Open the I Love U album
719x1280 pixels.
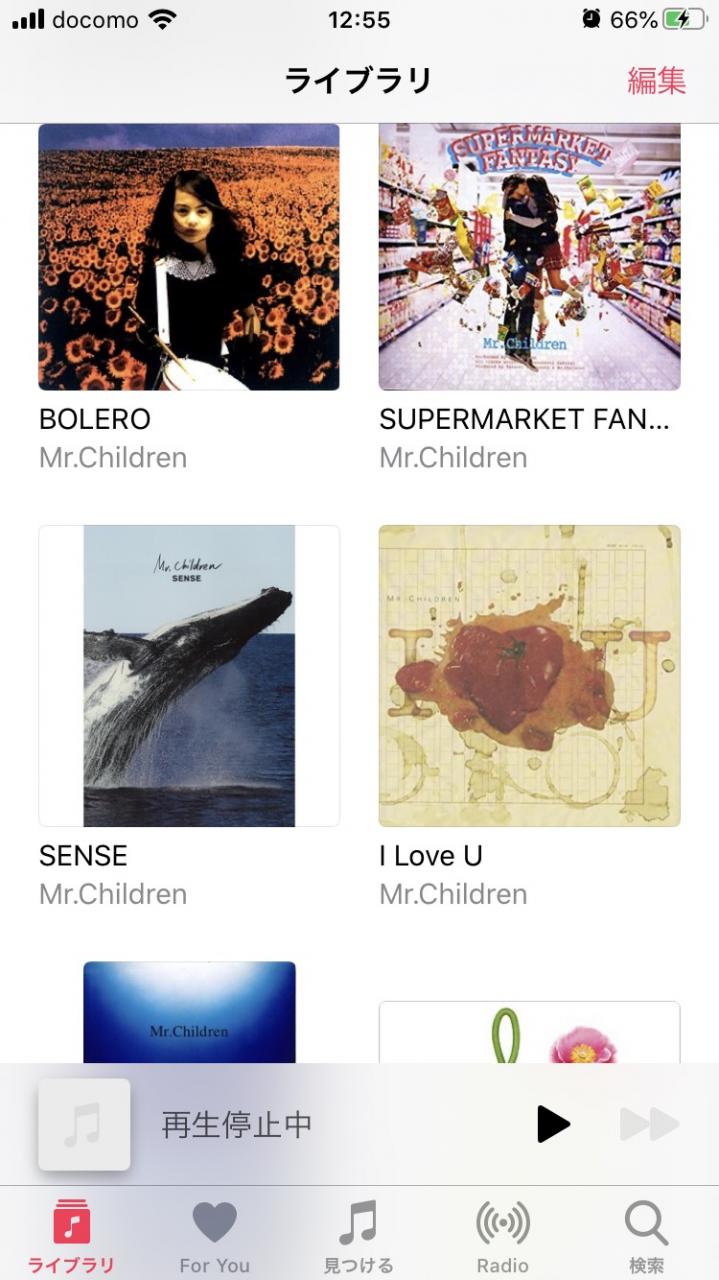pyautogui.click(x=529, y=676)
